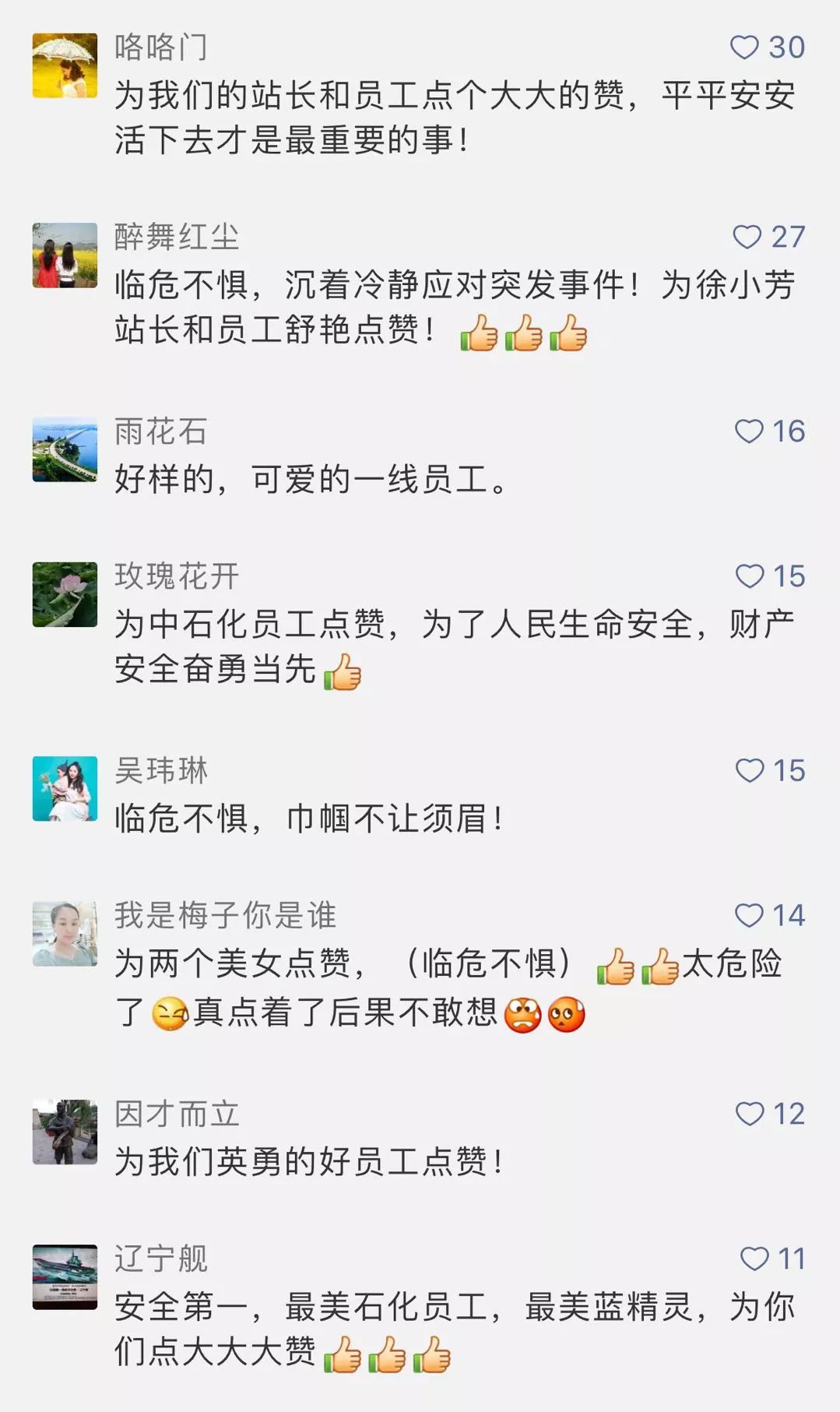Tap the heart next to 因才而立

coord(750,1114)
